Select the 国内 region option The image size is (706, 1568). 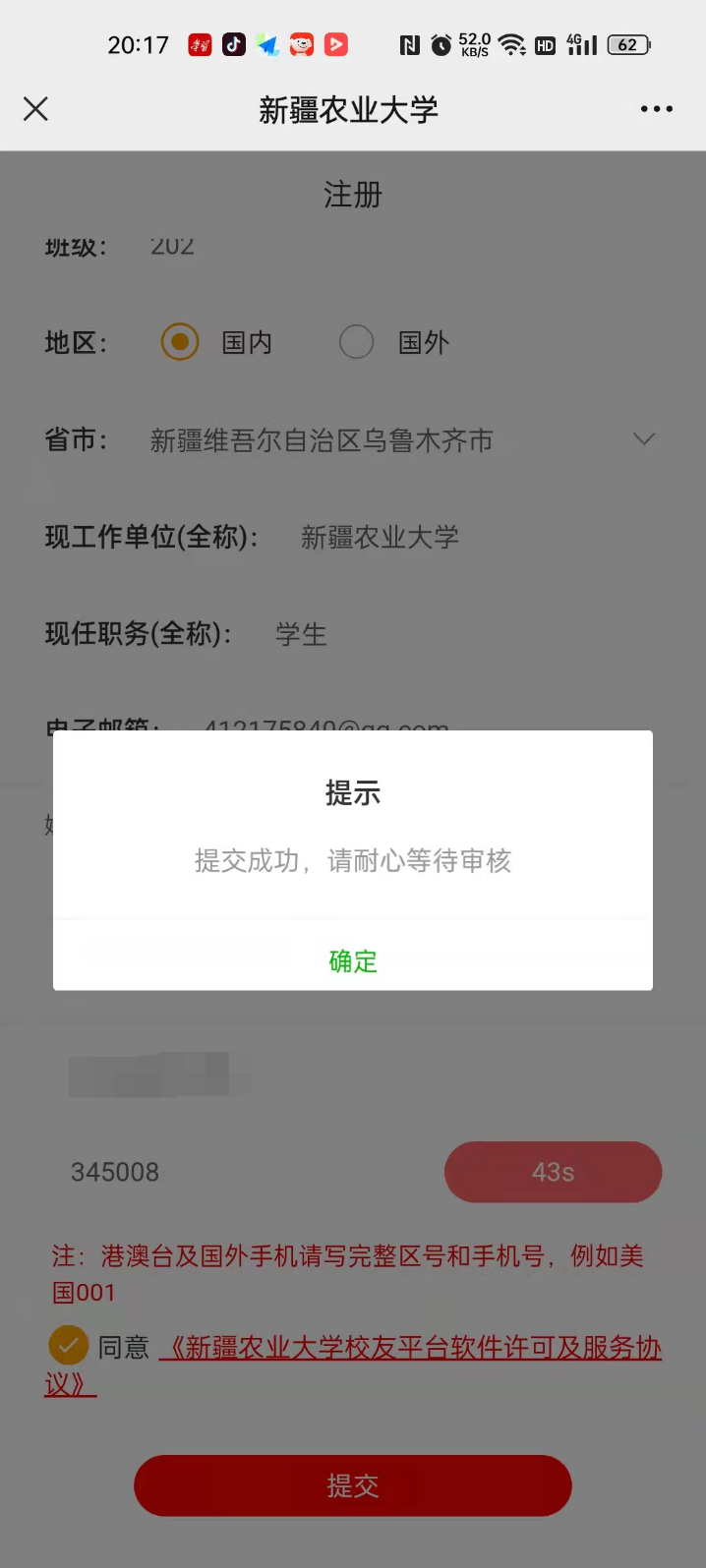(180, 342)
